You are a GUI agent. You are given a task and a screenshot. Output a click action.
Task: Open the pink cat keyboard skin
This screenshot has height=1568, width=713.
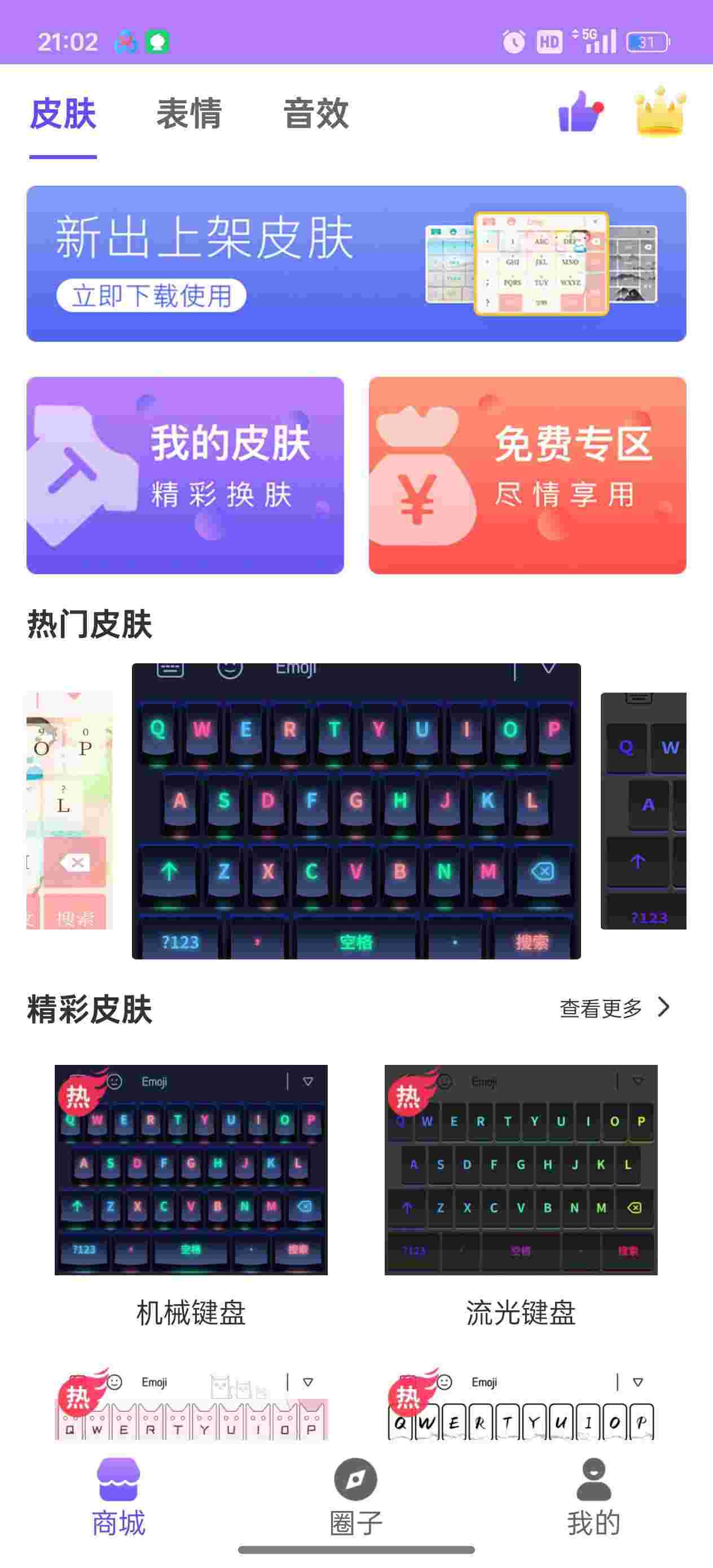(191, 1406)
